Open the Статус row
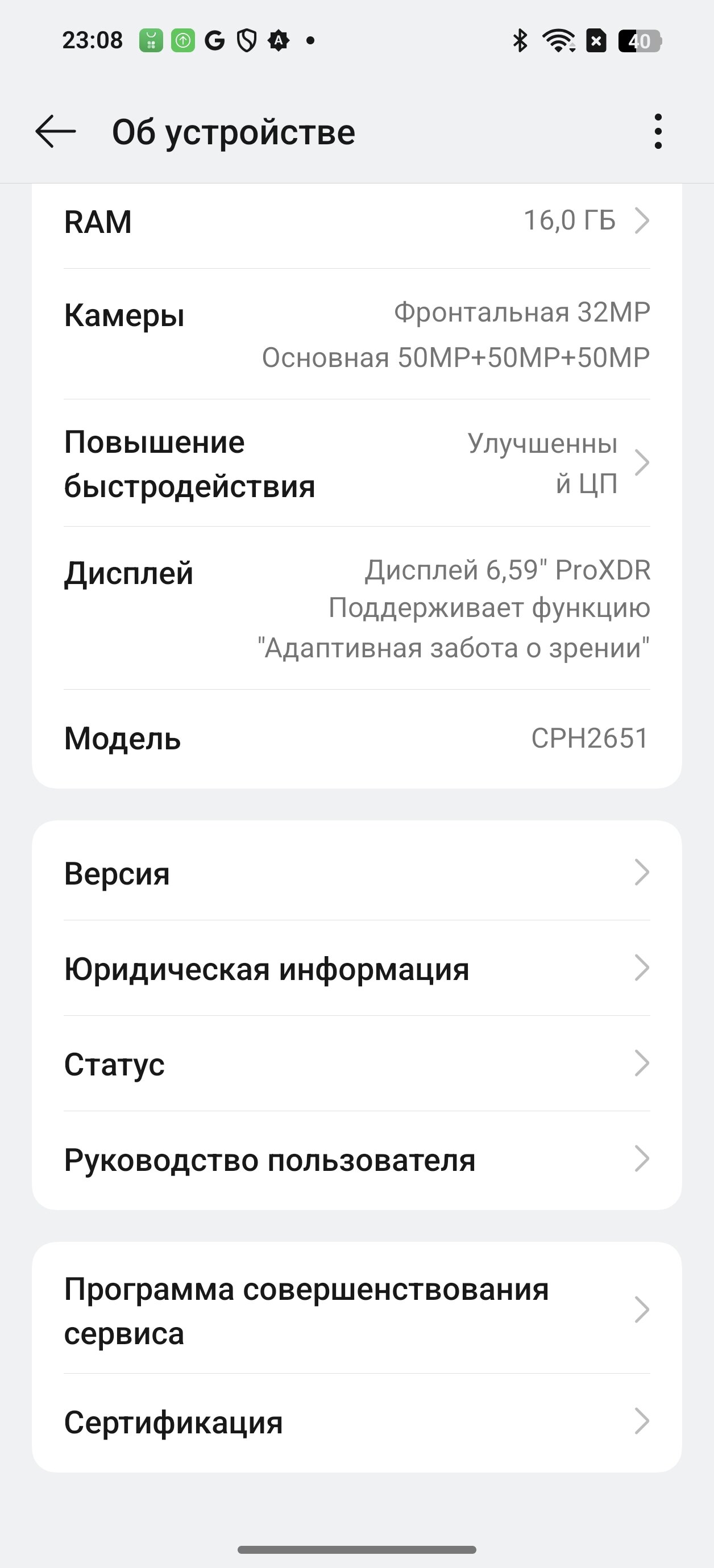This screenshot has height=1568, width=714. pos(357,1064)
